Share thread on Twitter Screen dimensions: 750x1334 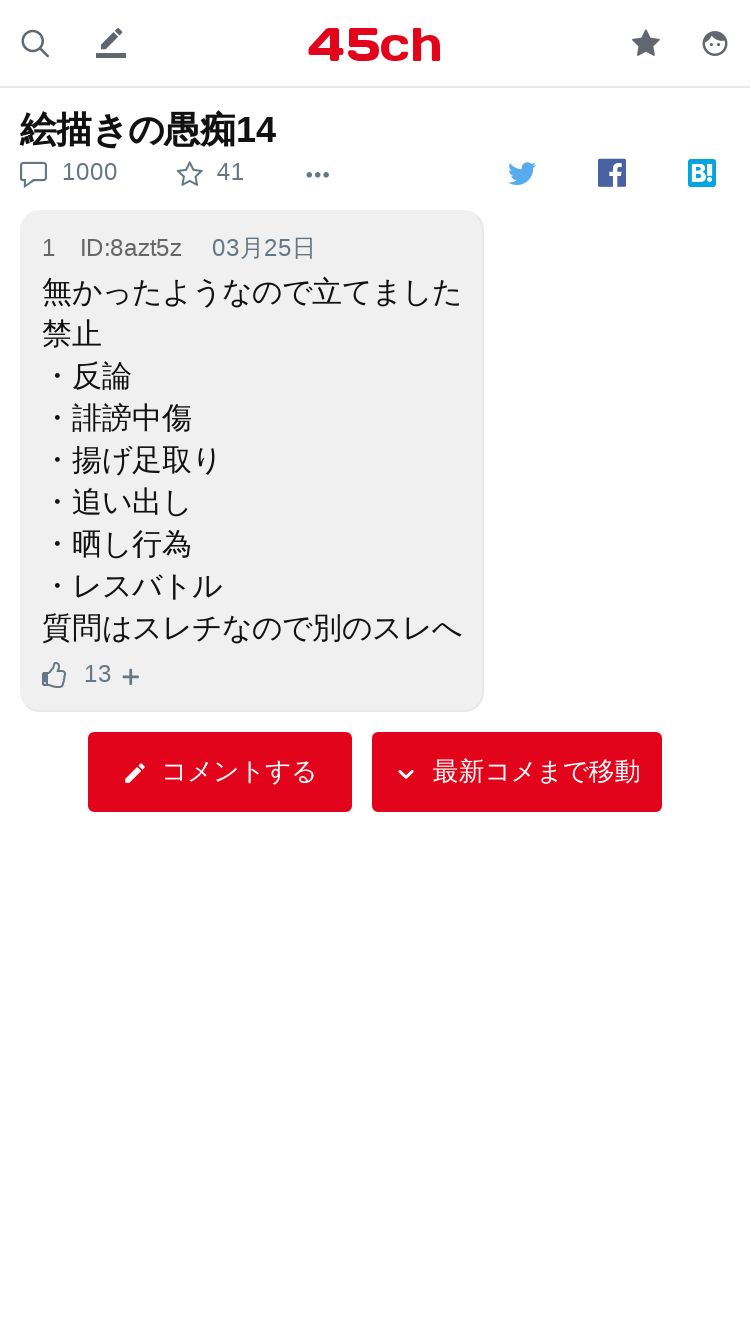(522, 173)
